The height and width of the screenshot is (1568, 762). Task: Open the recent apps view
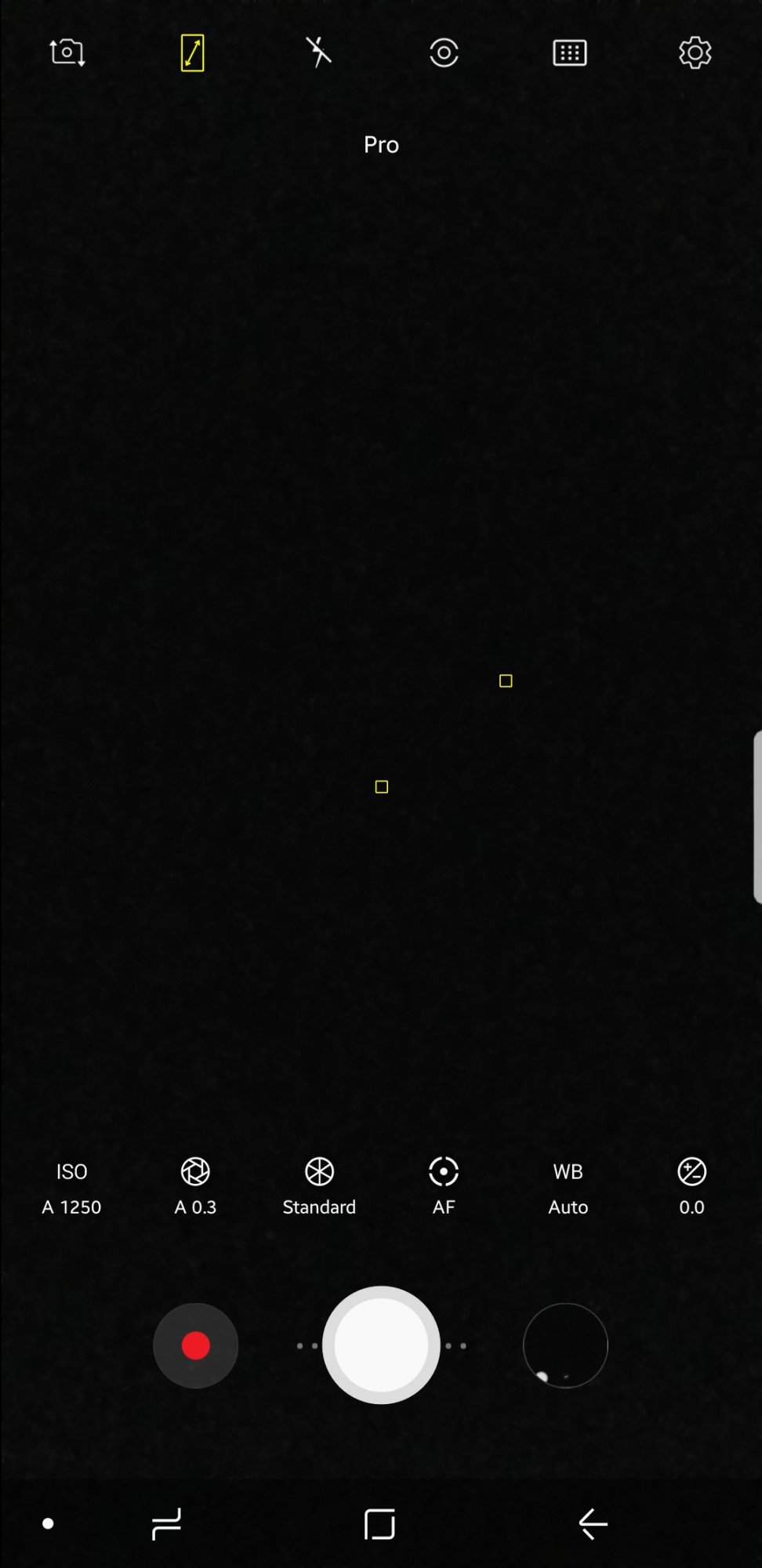pos(166,1524)
